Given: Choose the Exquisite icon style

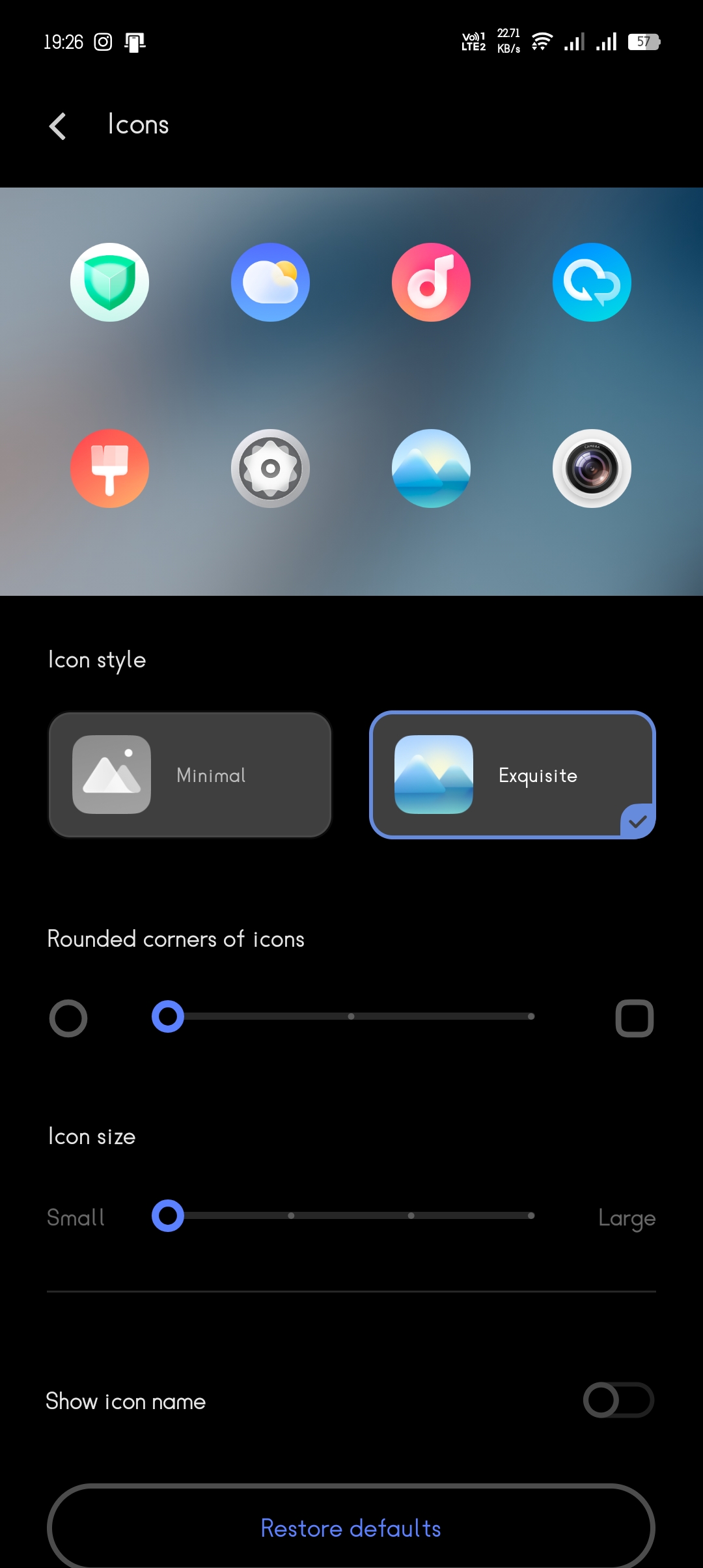Looking at the screenshot, I should click(x=512, y=775).
